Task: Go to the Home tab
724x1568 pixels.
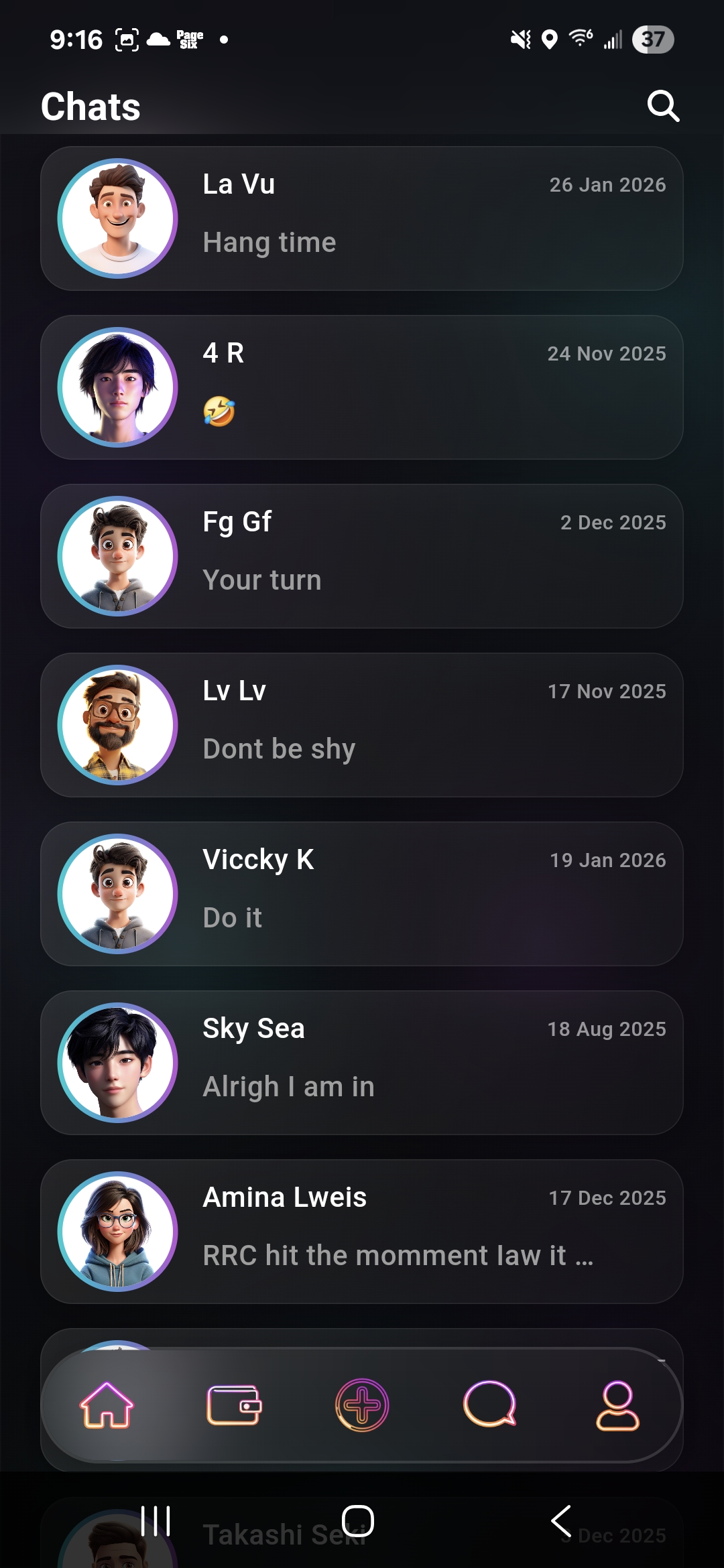Action: coord(107,1405)
